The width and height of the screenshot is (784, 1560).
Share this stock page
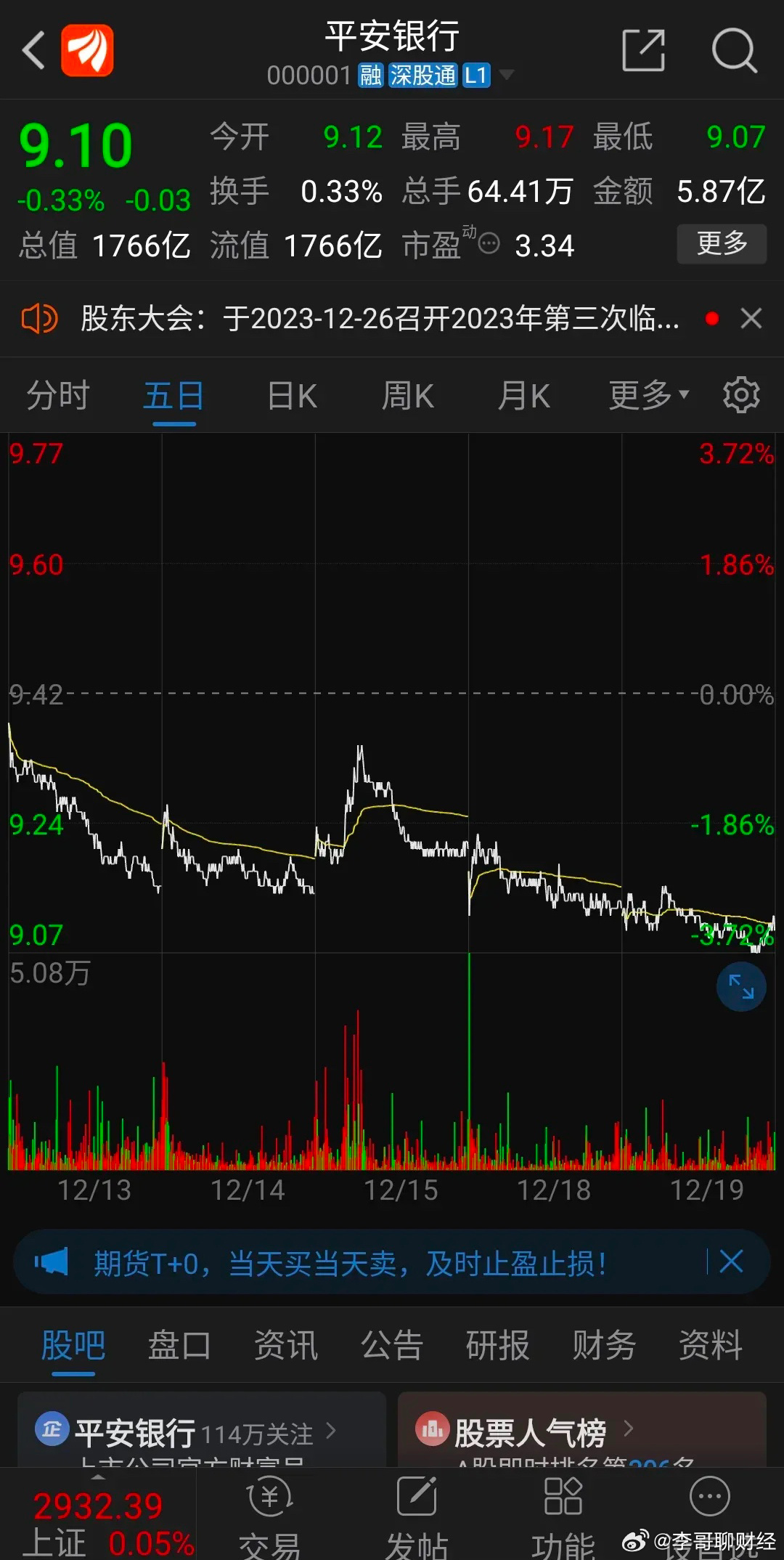pos(644,50)
